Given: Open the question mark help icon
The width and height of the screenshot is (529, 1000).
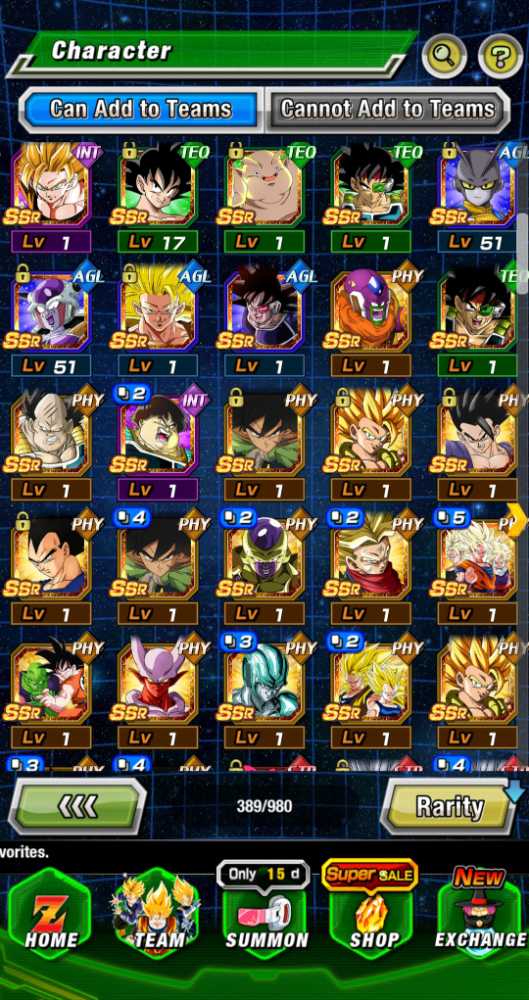Looking at the screenshot, I should 500,56.
